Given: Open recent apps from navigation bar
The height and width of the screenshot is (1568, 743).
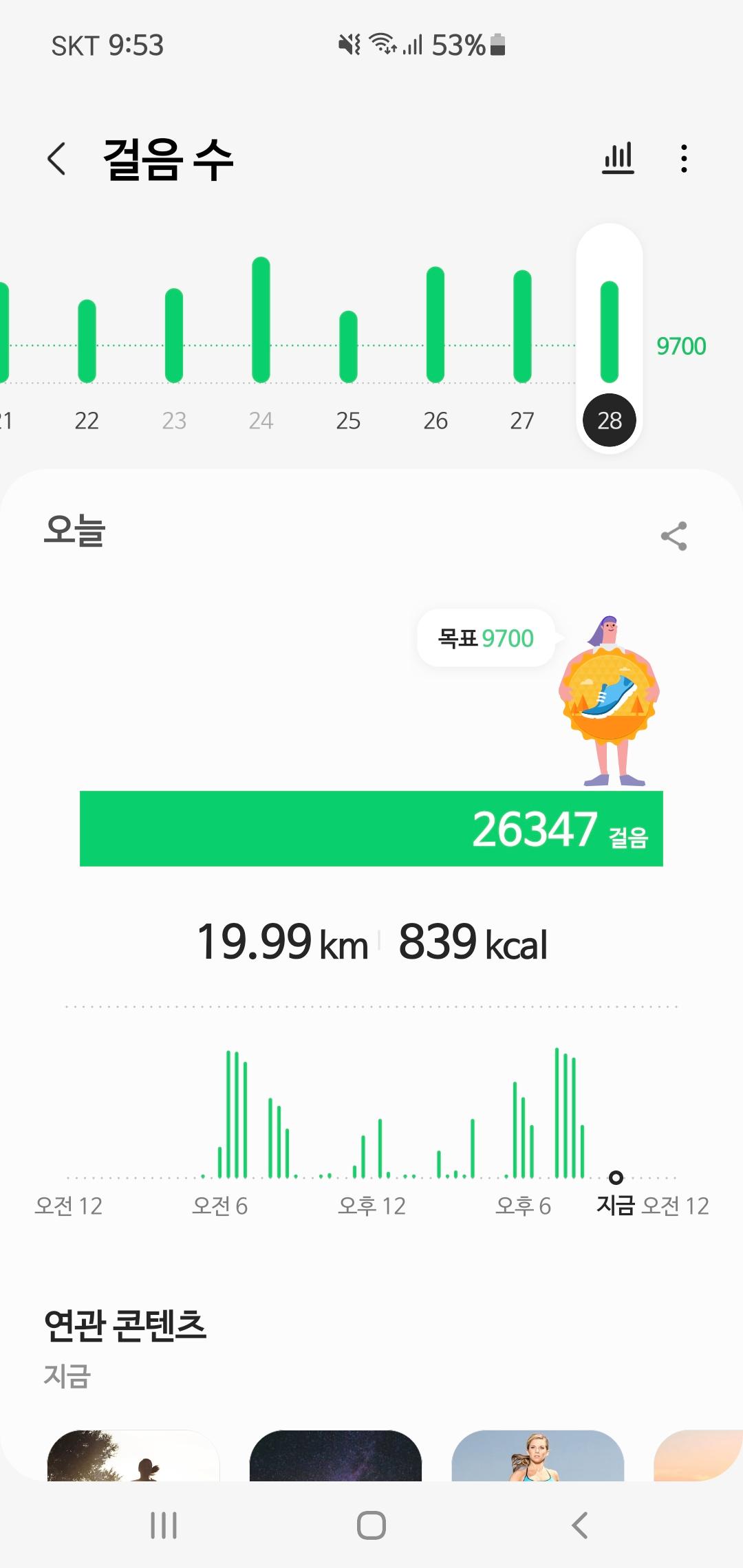Looking at the screenshot, I should point(164,1525).
